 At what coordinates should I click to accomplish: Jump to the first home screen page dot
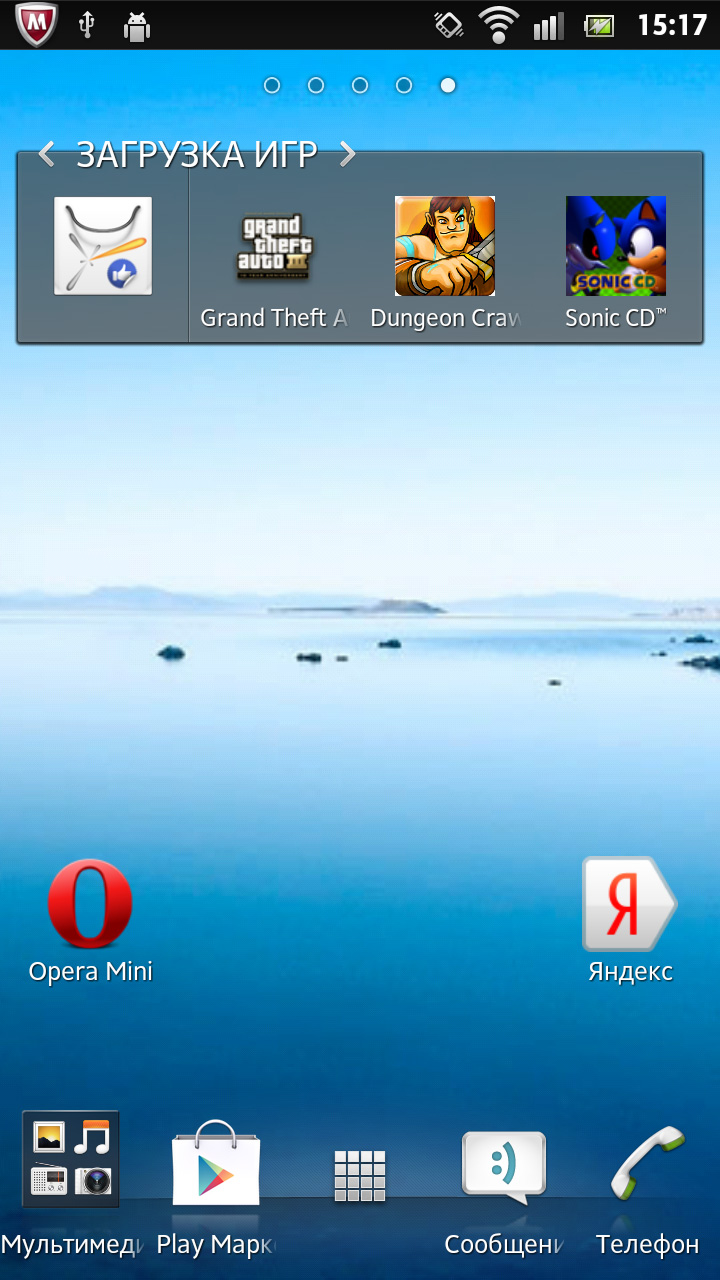coord(272,86)
